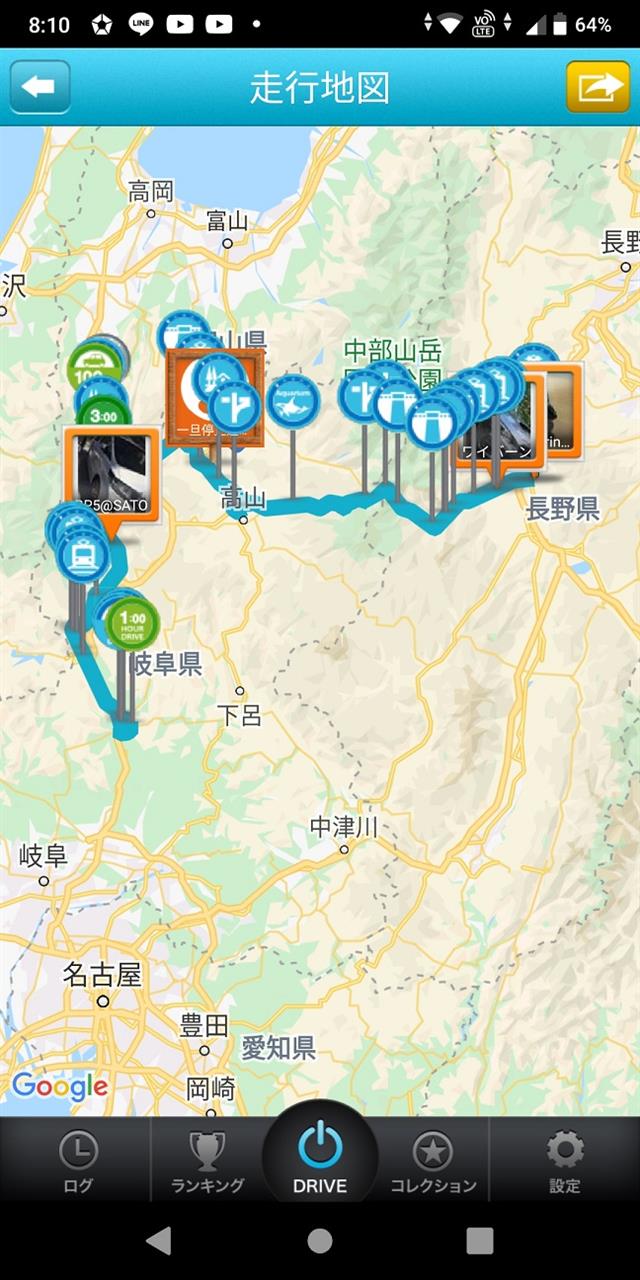Switch to the ログ tab
640x1280 pixels.
click(x=77, y=1160)
